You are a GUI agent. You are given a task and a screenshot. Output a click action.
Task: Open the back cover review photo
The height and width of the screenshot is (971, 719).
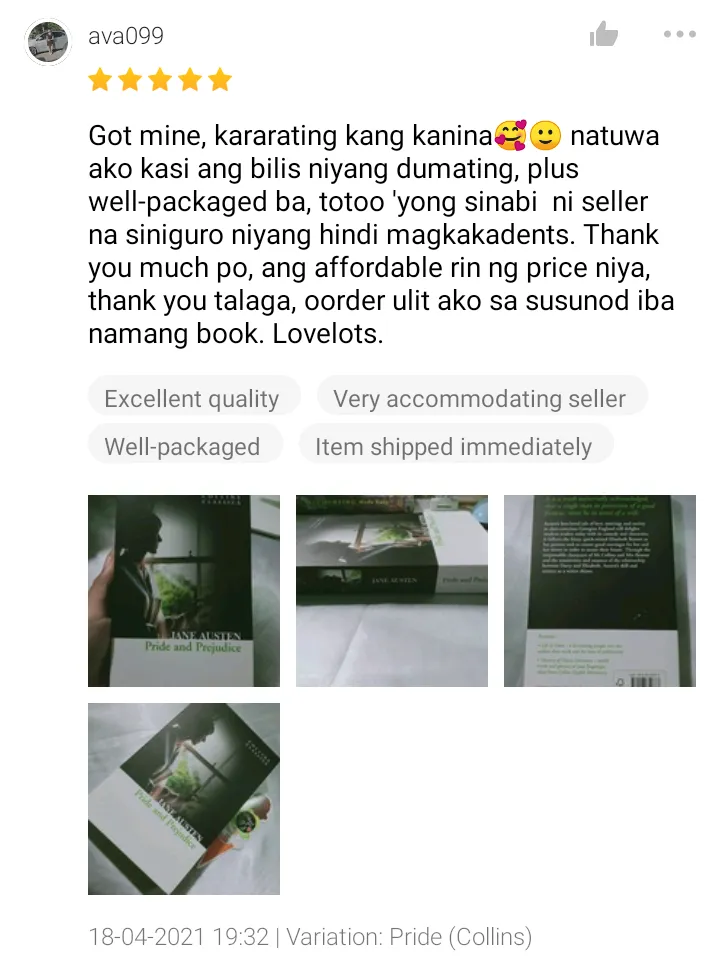tap(599, 591)
